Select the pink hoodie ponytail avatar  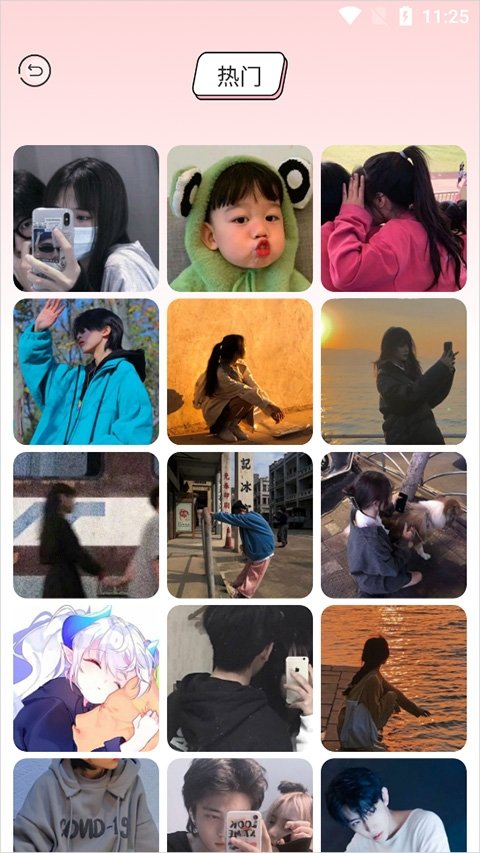tap(394, 218)
